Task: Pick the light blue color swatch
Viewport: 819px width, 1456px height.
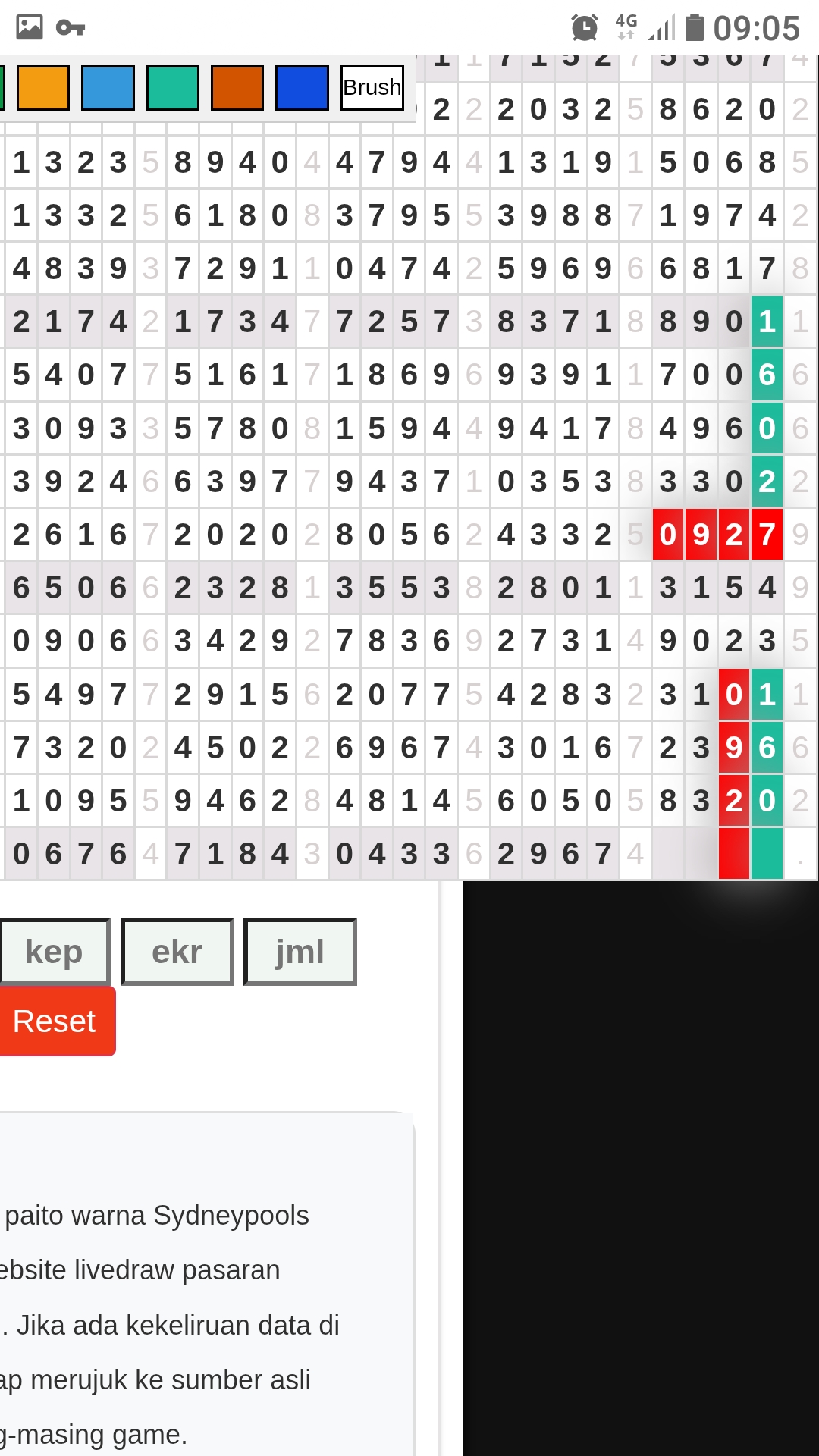Action: (x=108, y=88)
